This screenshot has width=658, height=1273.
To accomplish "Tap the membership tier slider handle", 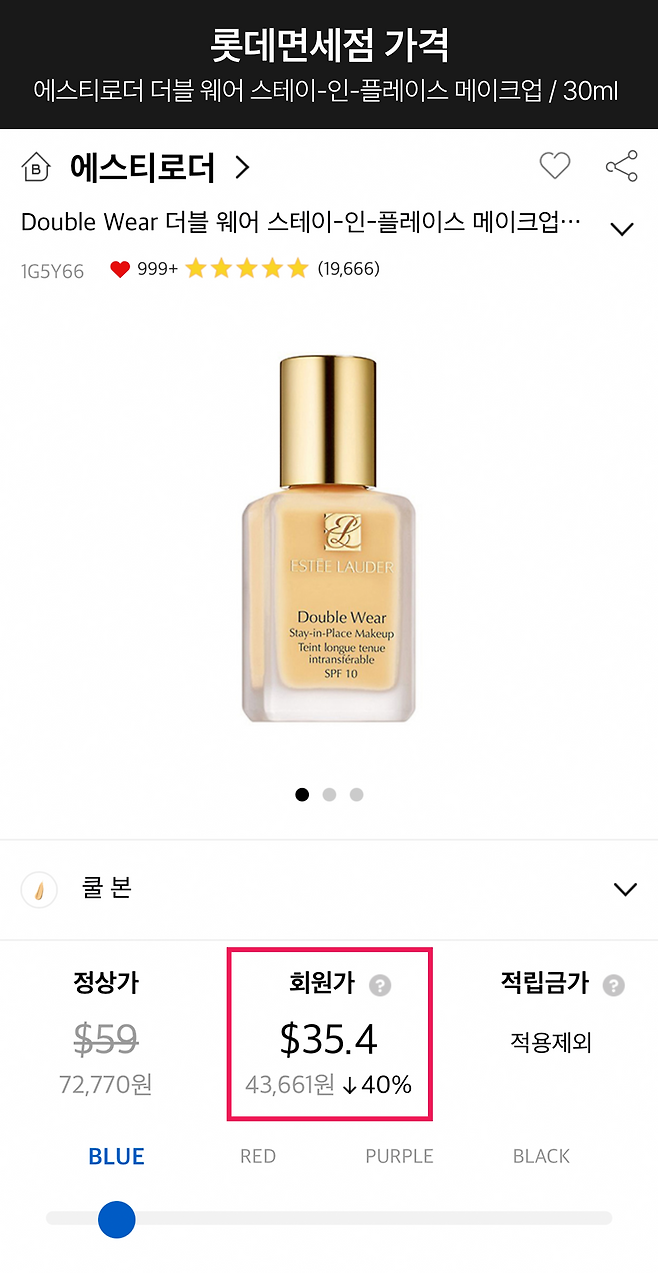I will pos(117,1220).
